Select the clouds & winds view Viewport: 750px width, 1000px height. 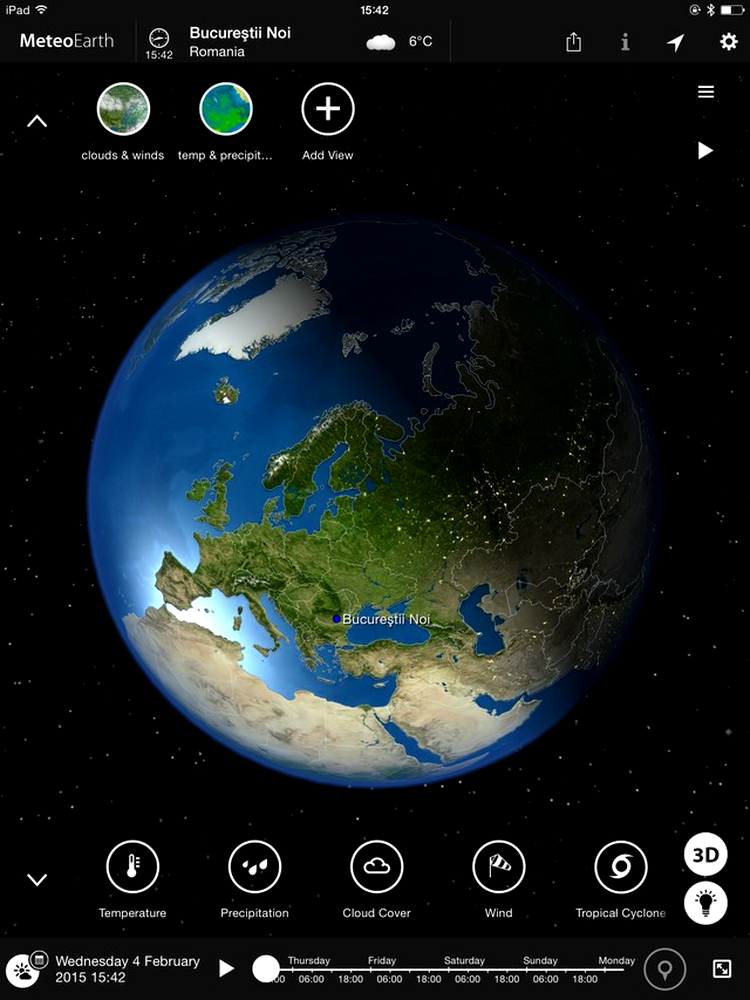tap(123, 109)
